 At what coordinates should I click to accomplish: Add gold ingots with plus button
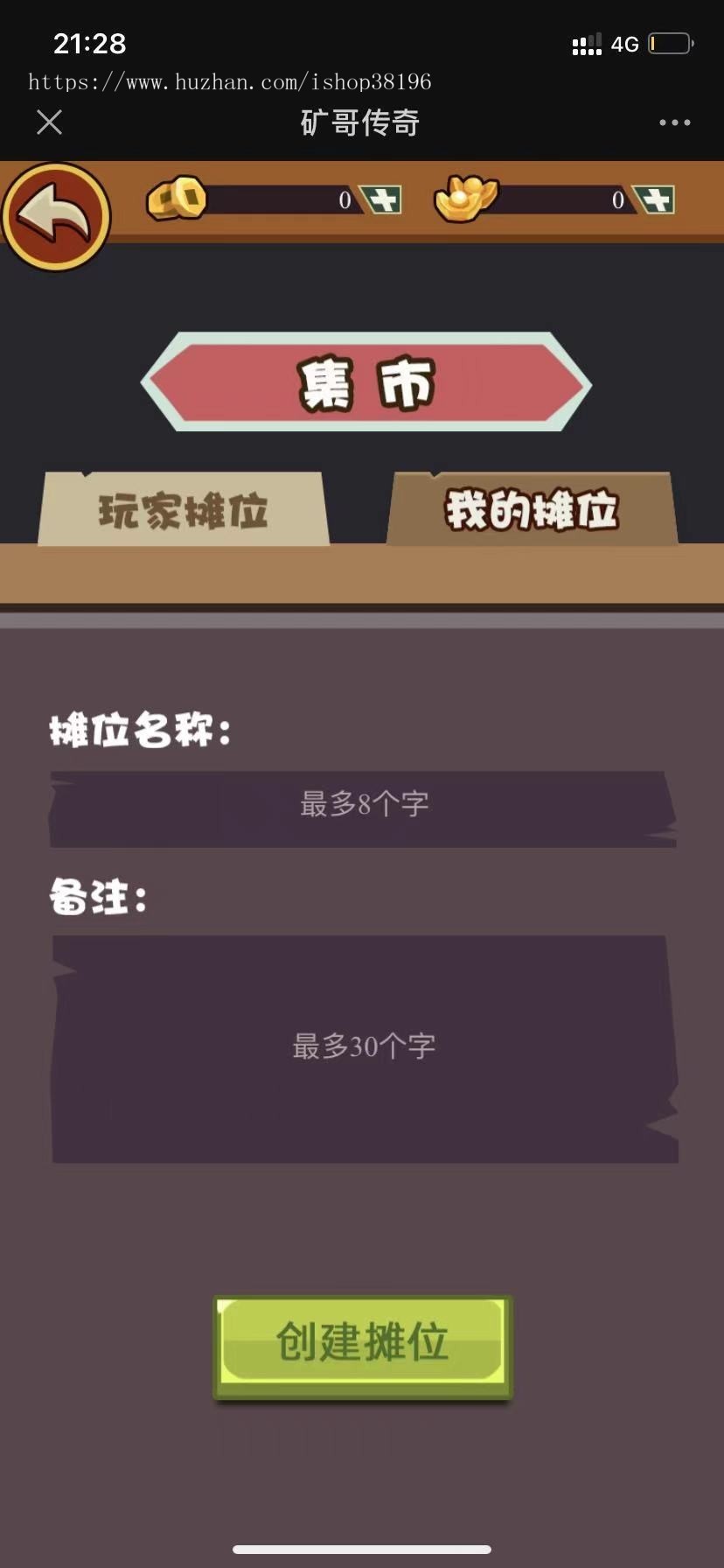[x=655, y=200]
